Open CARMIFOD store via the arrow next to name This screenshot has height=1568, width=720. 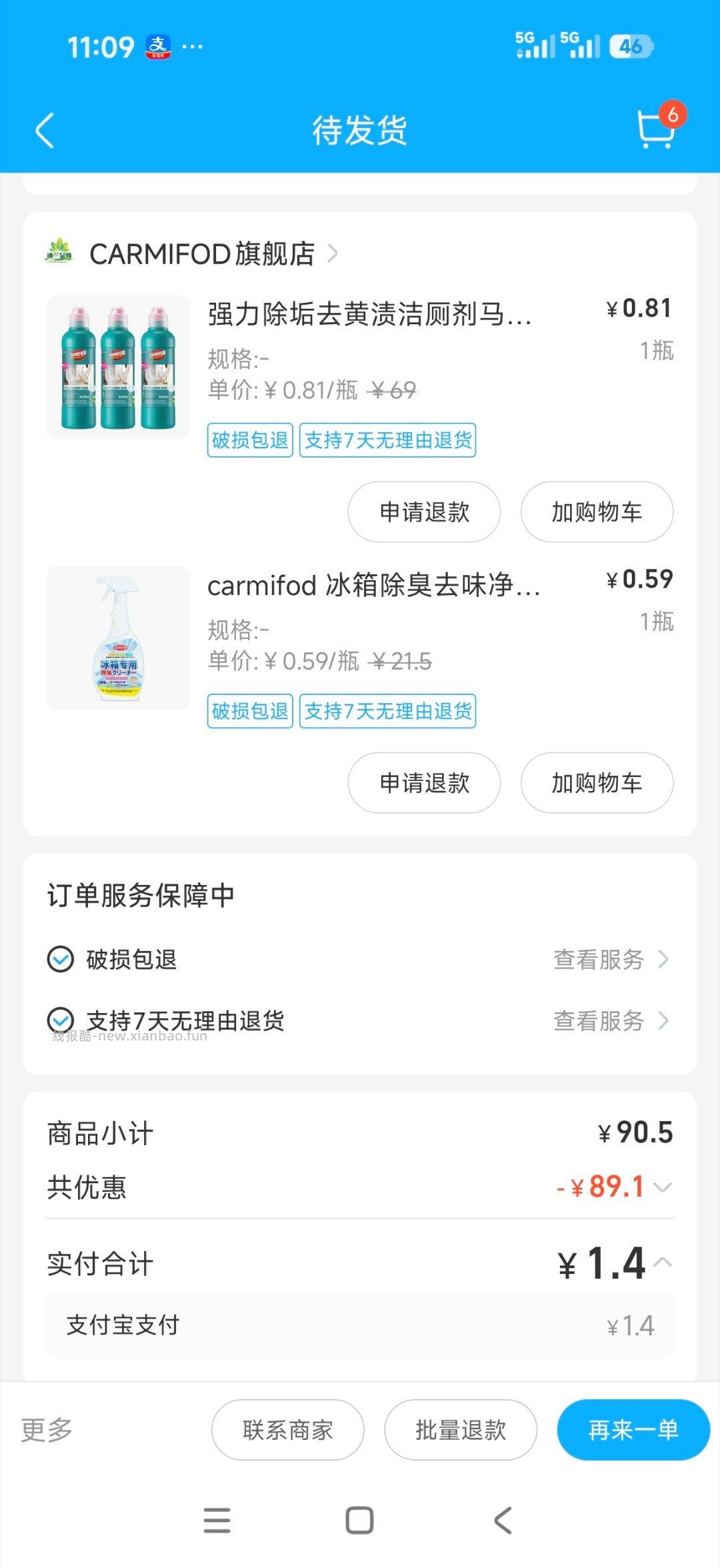pos(337,255)
